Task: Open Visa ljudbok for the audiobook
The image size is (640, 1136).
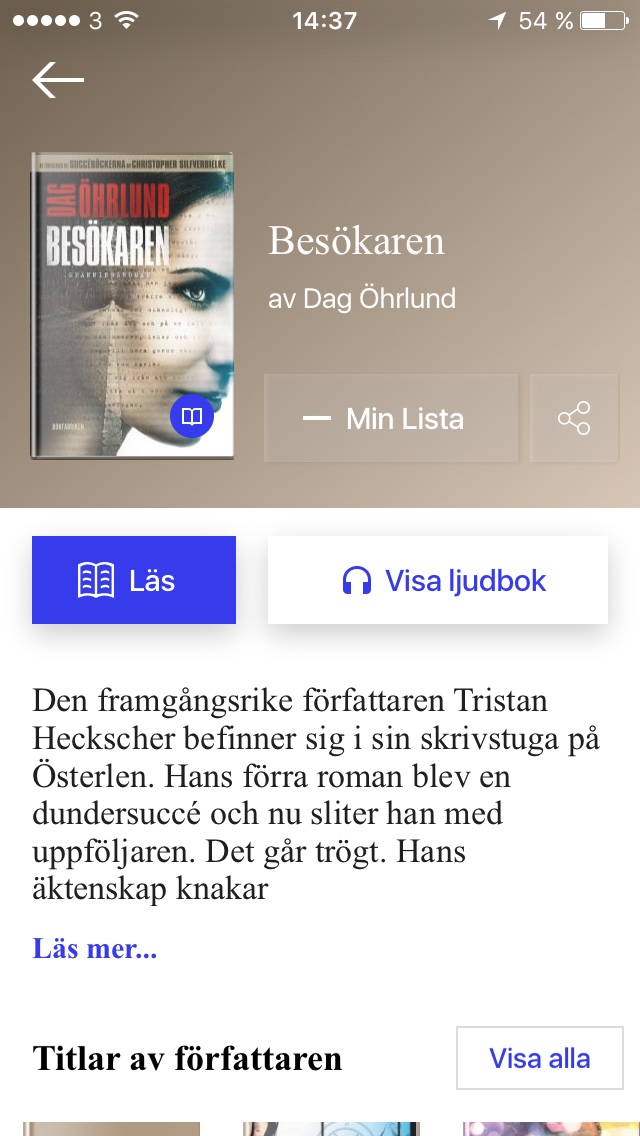Action: 438,580
